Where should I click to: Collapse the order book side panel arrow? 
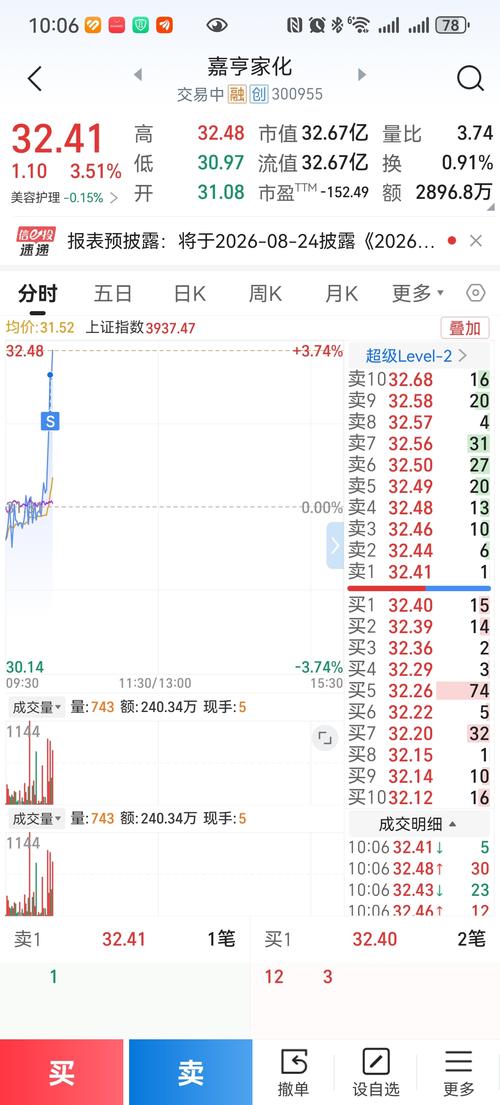pyautogui.click(x=335, y=545)
